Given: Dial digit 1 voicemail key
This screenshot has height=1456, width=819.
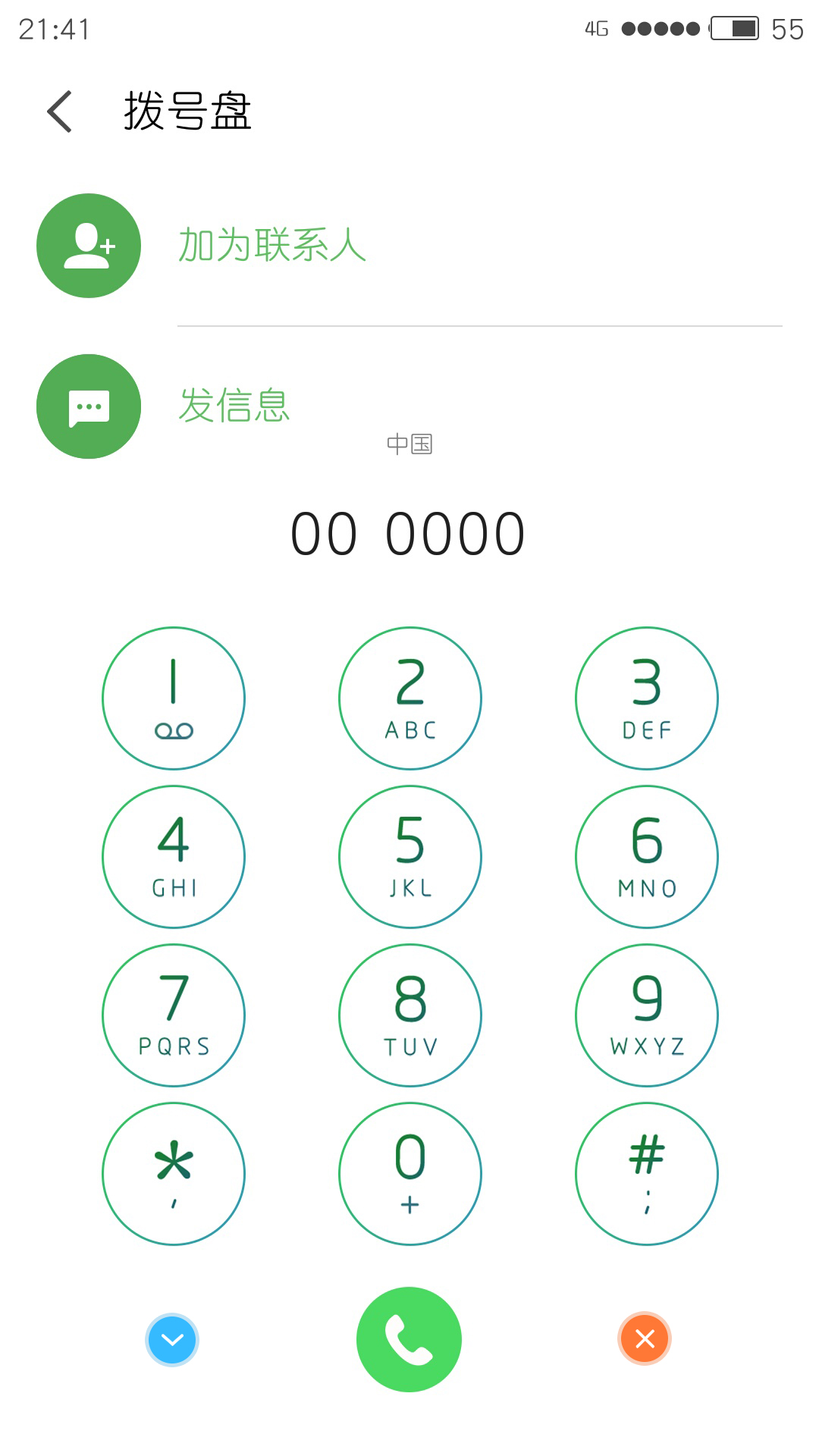Looking at the screenshot, I should (x=174, y=698).
